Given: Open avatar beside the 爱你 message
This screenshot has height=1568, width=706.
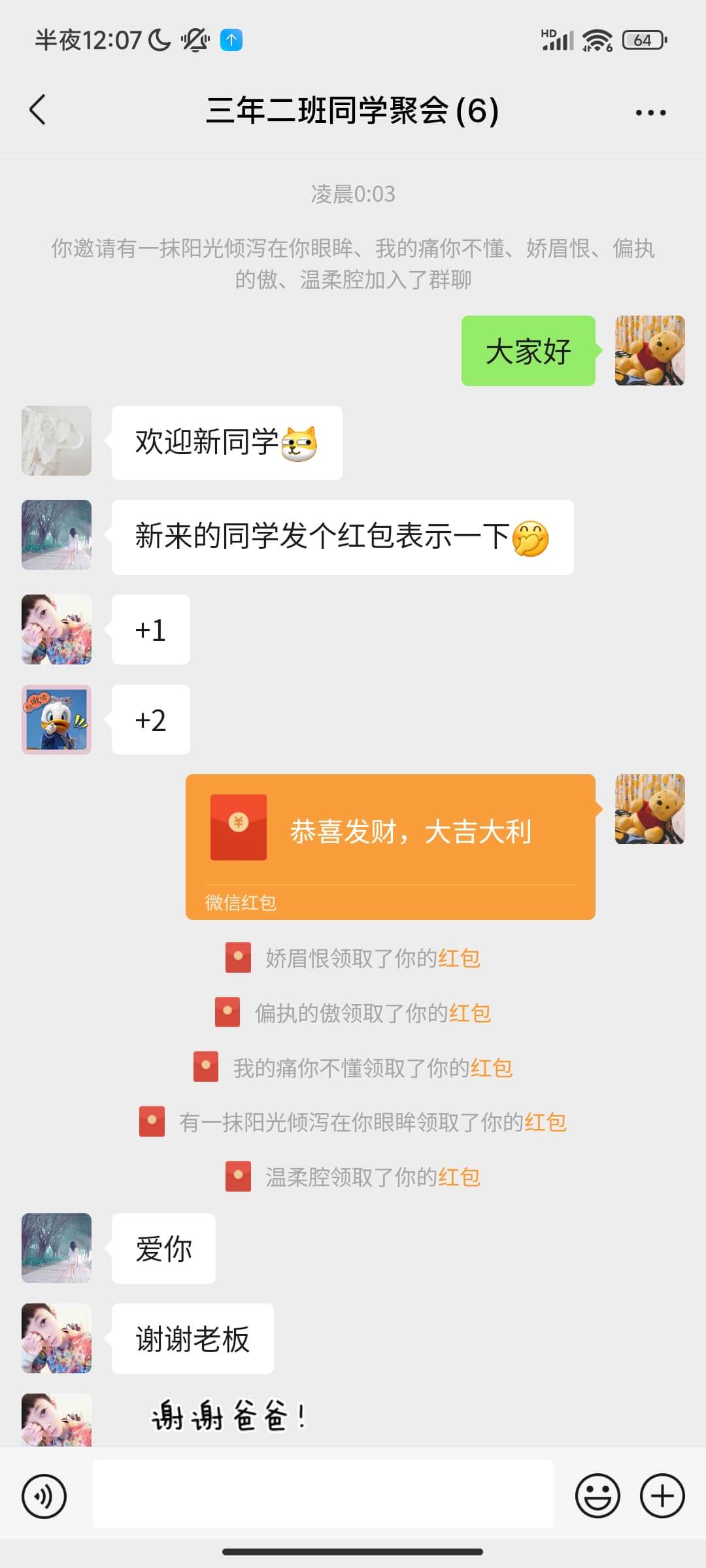Looking at the screenshot, I should click(x=56, y=1248).
